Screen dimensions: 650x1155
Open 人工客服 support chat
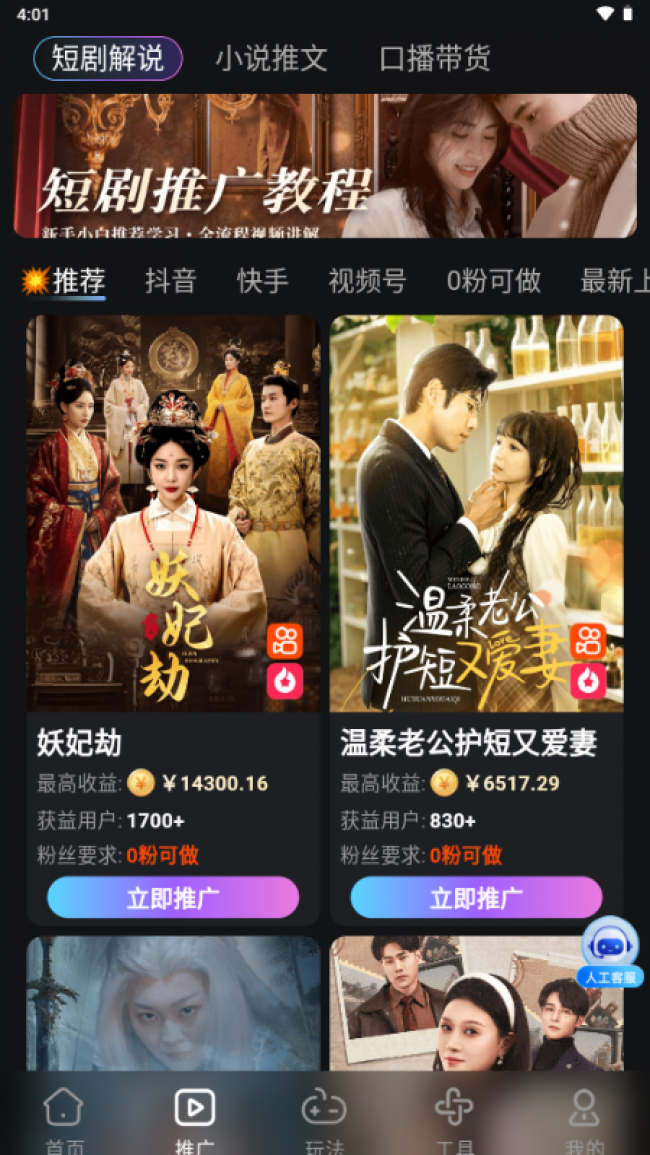(x=610, y=952)
